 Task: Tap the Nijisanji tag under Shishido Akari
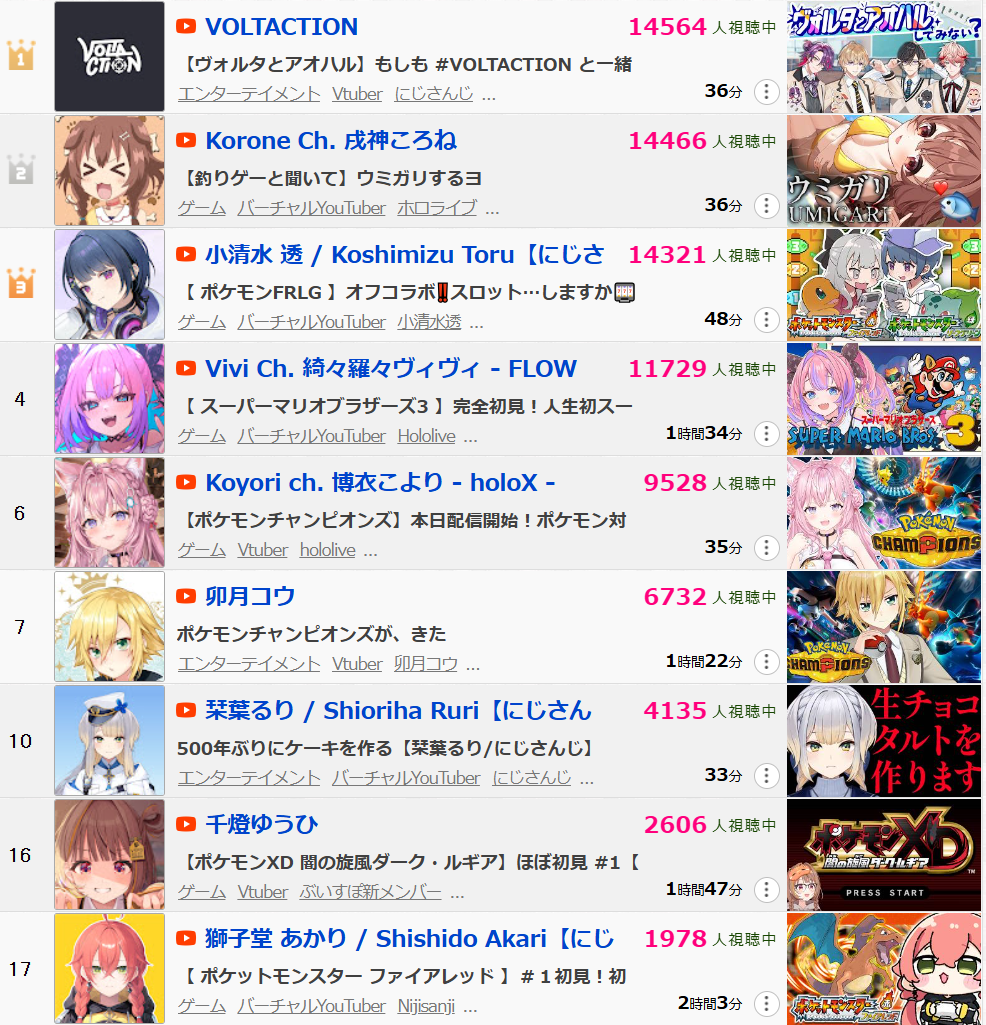point(429,1006)
